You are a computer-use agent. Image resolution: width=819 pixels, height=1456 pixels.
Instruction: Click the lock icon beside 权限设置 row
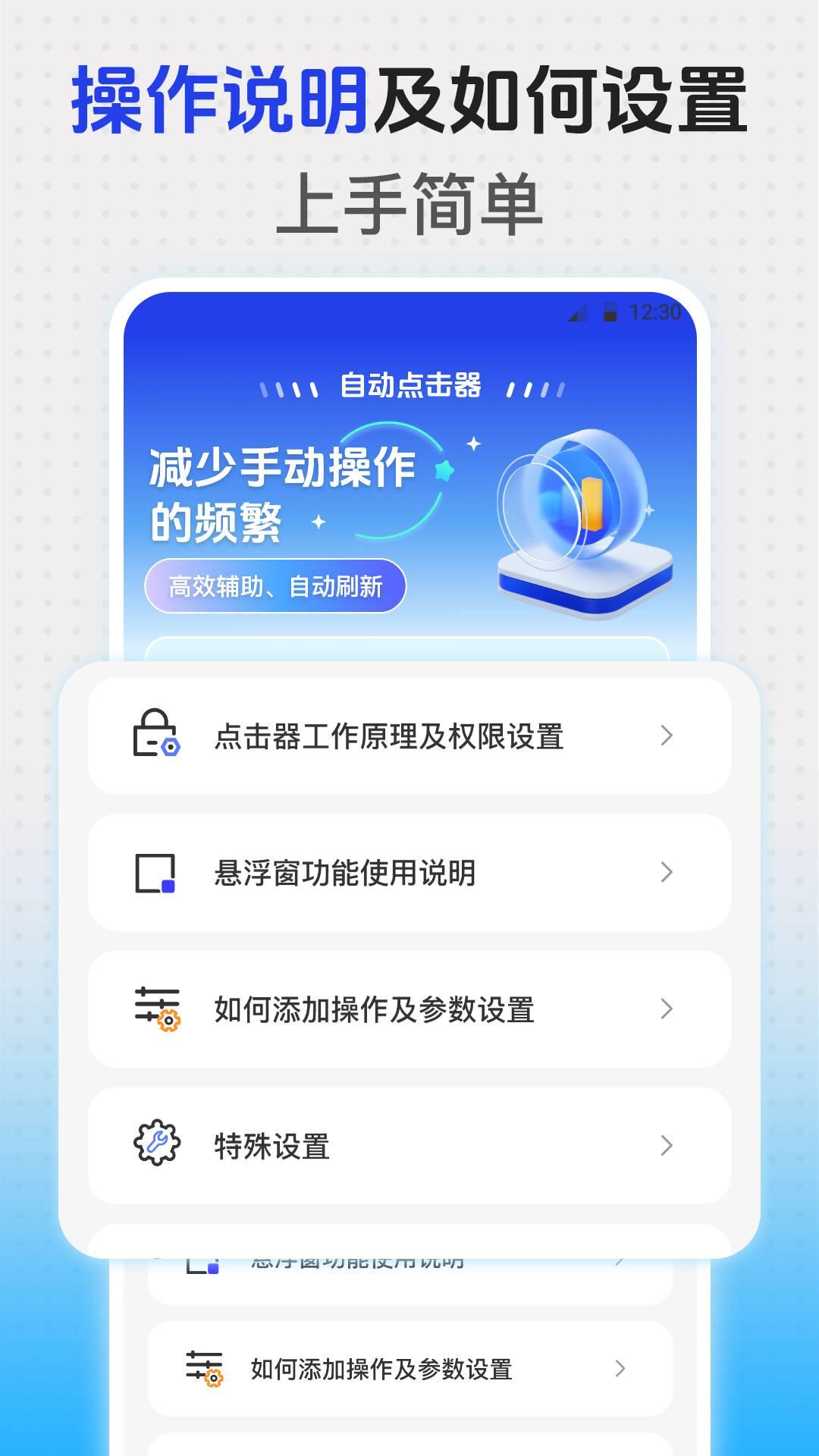(x=154, y=736)
